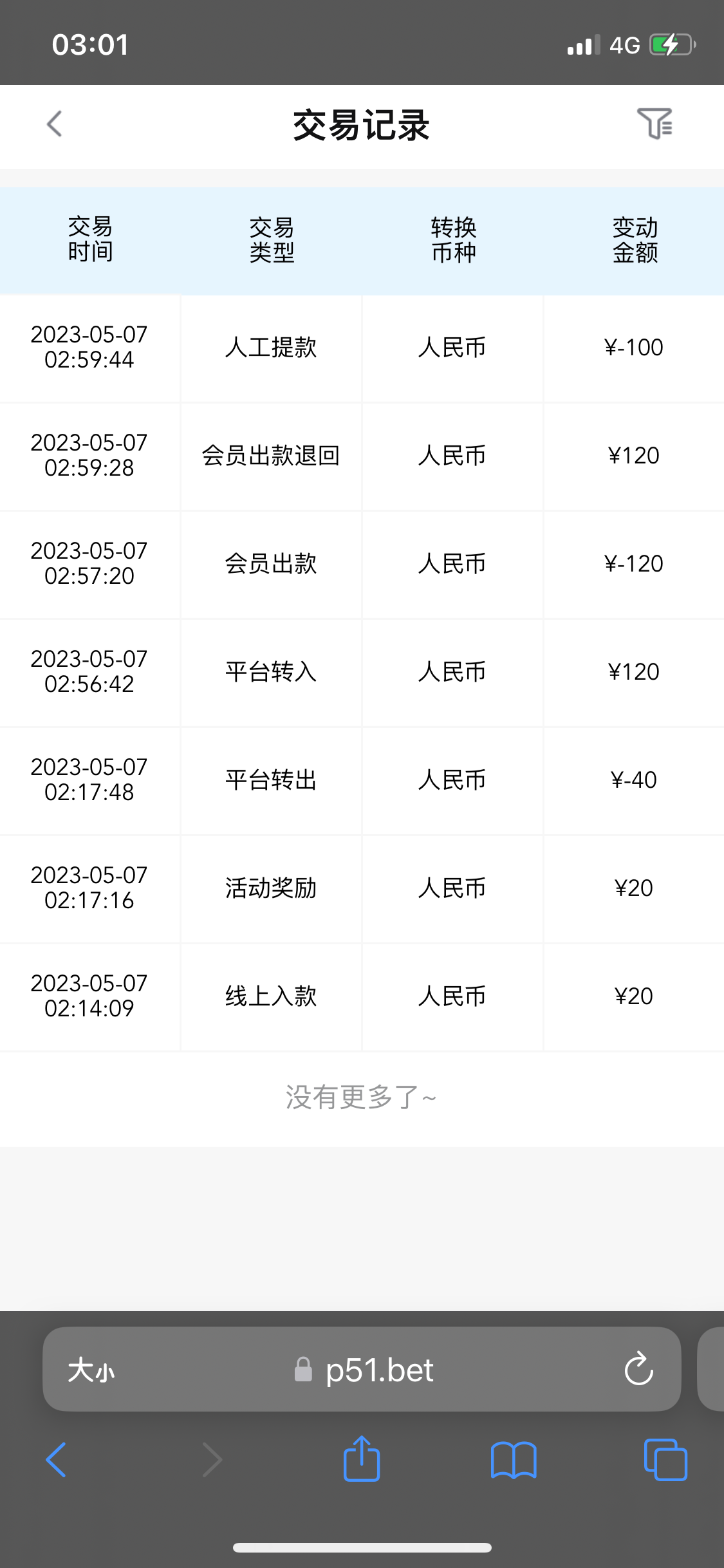The width and height of the screenshot is (724, 1568).
Task: Open Safari bookmarks
Action: (513, 1459)
